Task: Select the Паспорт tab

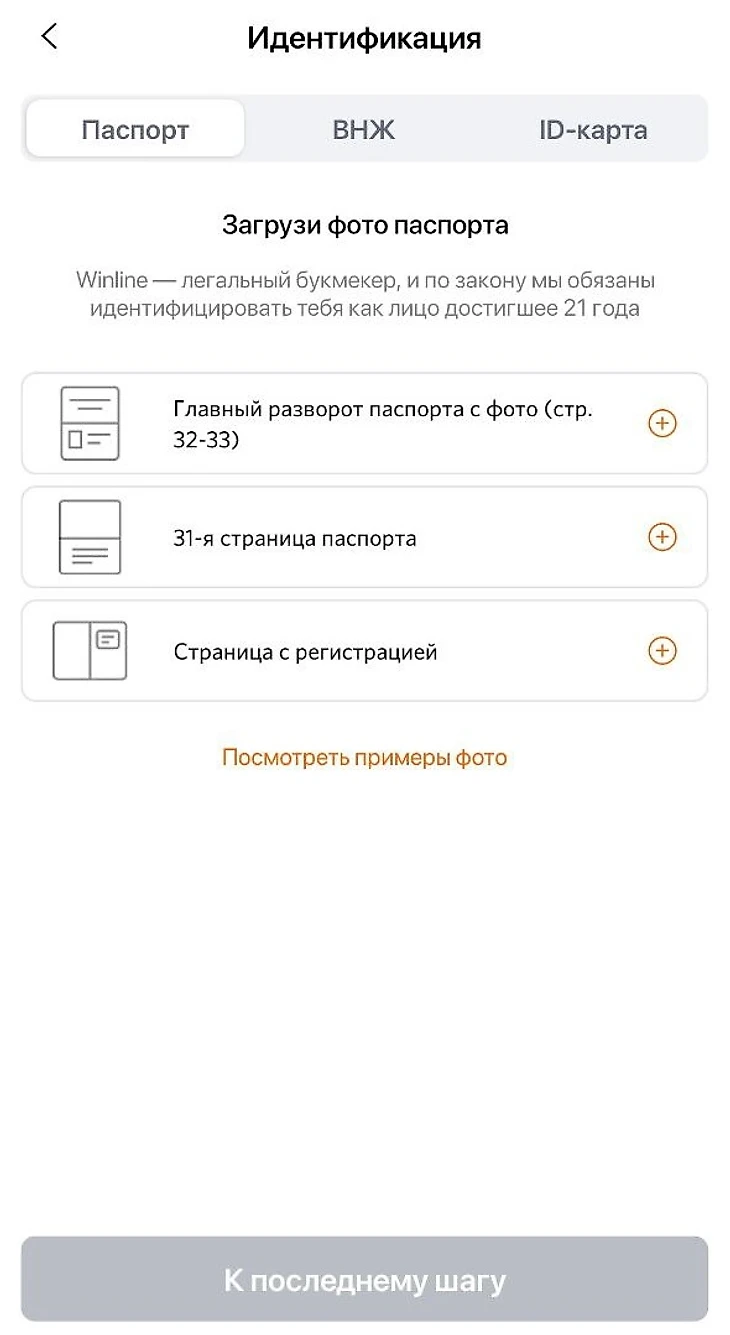Action: tap(135, 129)
